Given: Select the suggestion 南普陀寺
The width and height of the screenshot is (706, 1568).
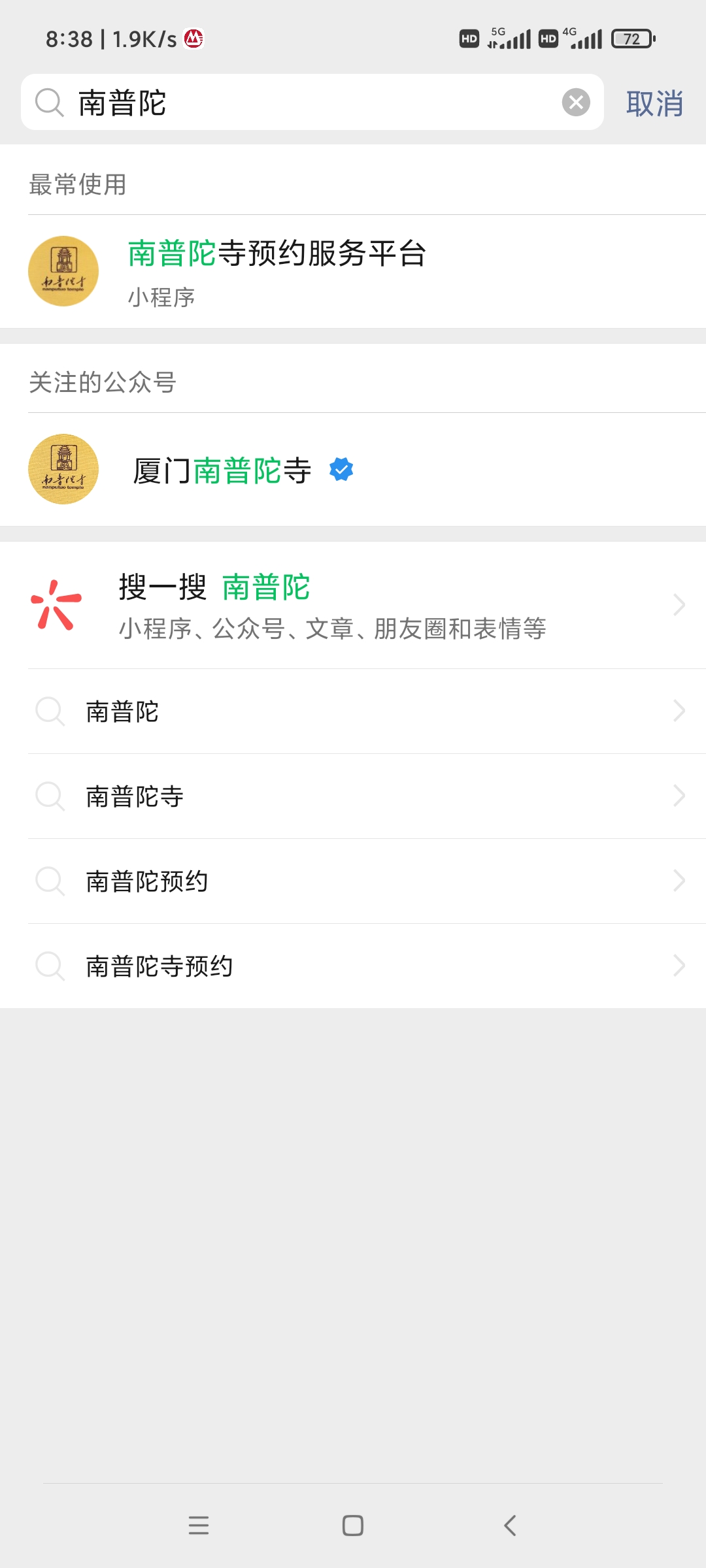Looking at the screenshot, I should click(x=353, y=796).
